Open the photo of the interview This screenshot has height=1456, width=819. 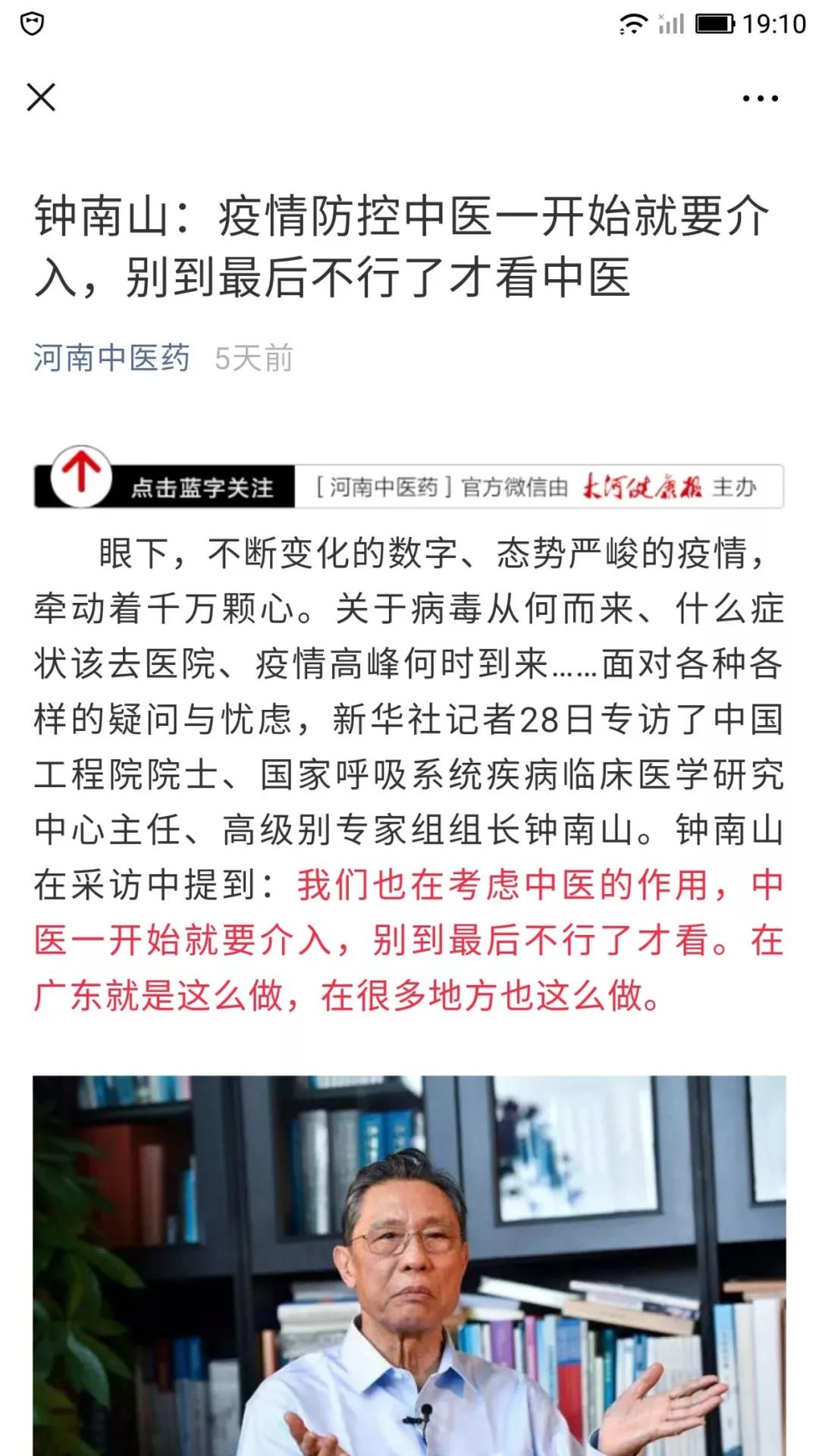pos(409,1265)
